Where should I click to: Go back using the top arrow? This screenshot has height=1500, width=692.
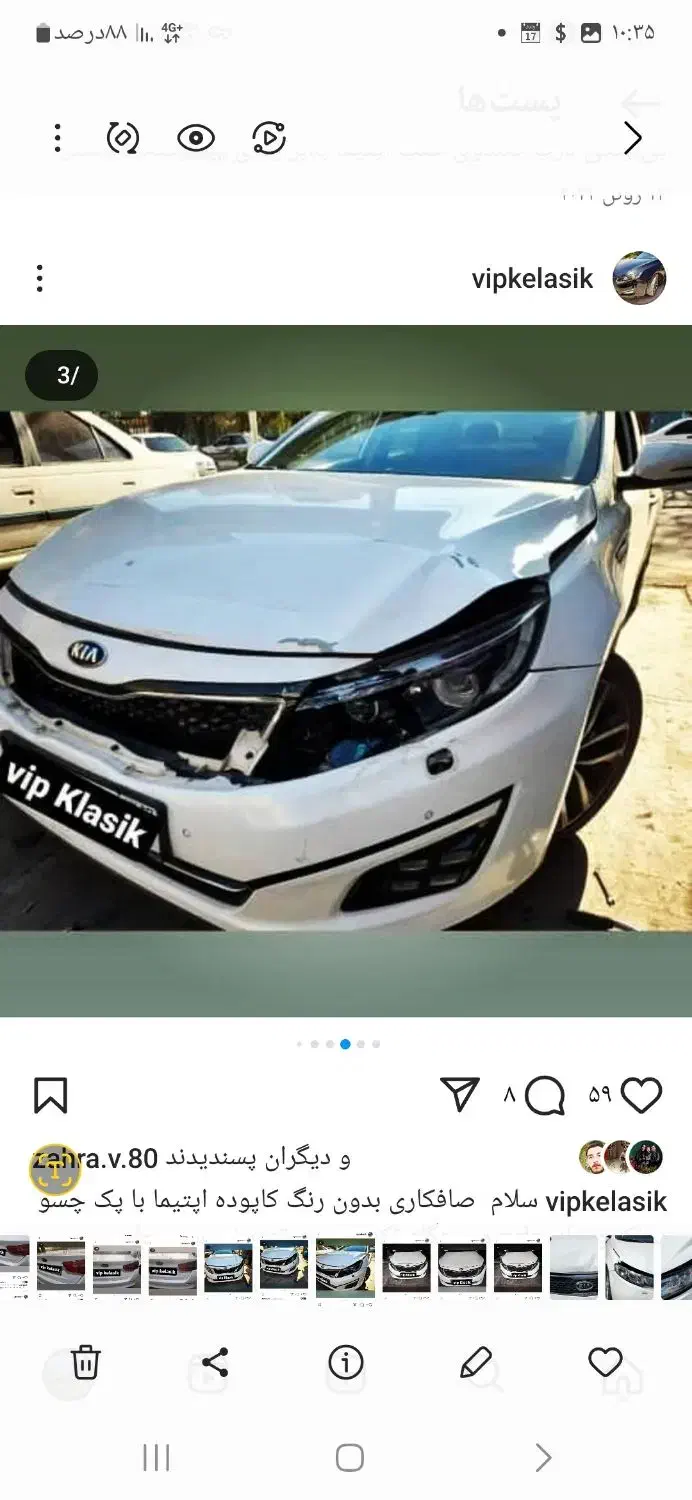tap(632, 138)
